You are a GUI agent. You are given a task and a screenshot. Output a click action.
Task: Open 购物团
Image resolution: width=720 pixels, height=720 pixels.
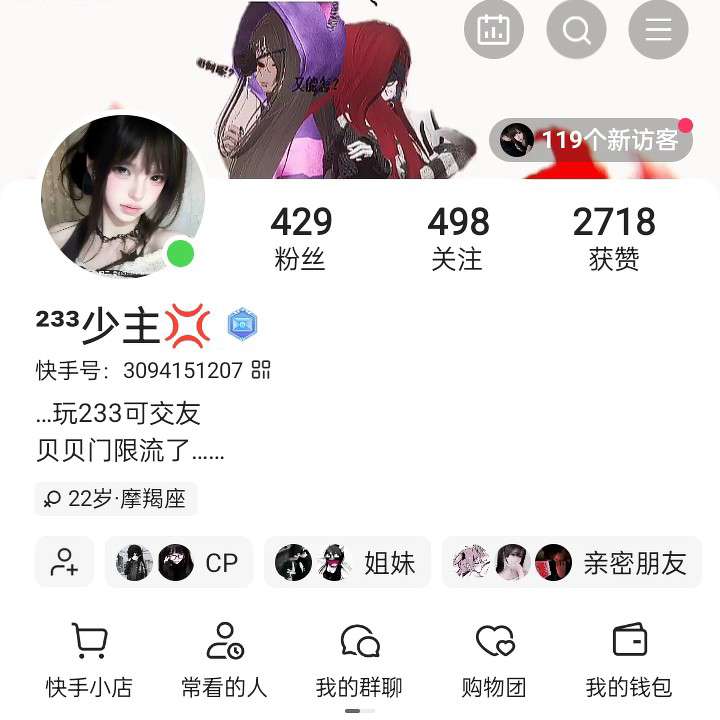pos(494,659)
